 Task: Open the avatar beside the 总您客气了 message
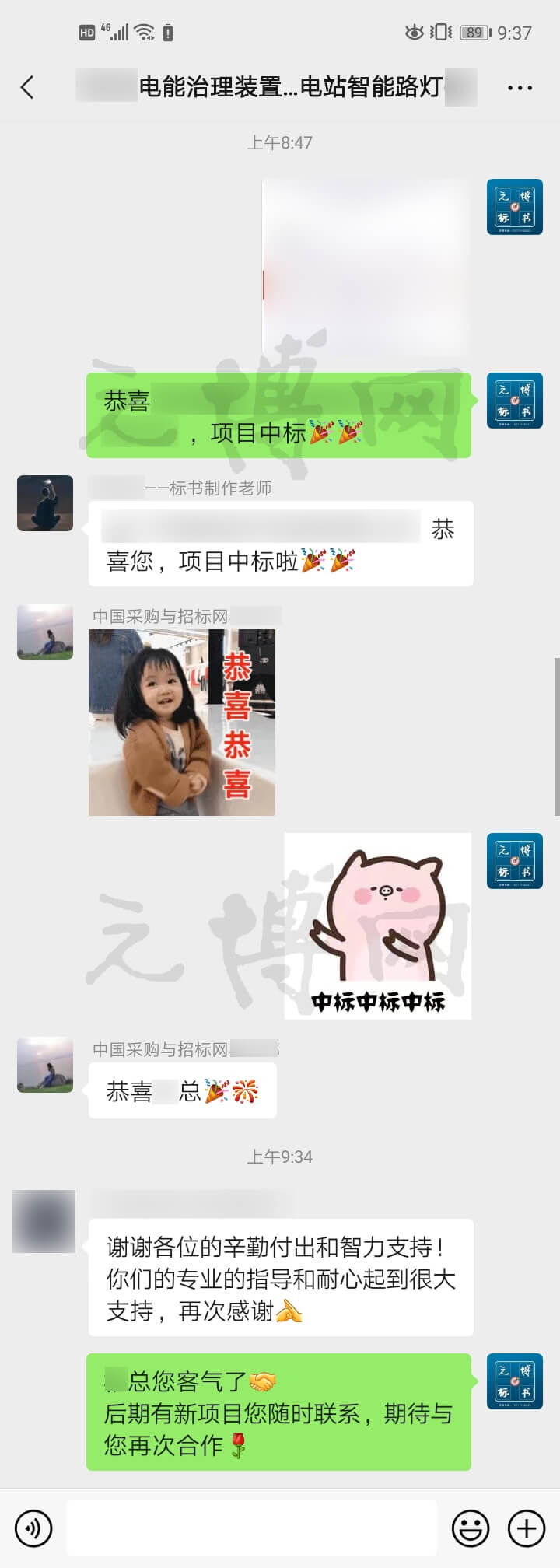[x=515, y=1381]
